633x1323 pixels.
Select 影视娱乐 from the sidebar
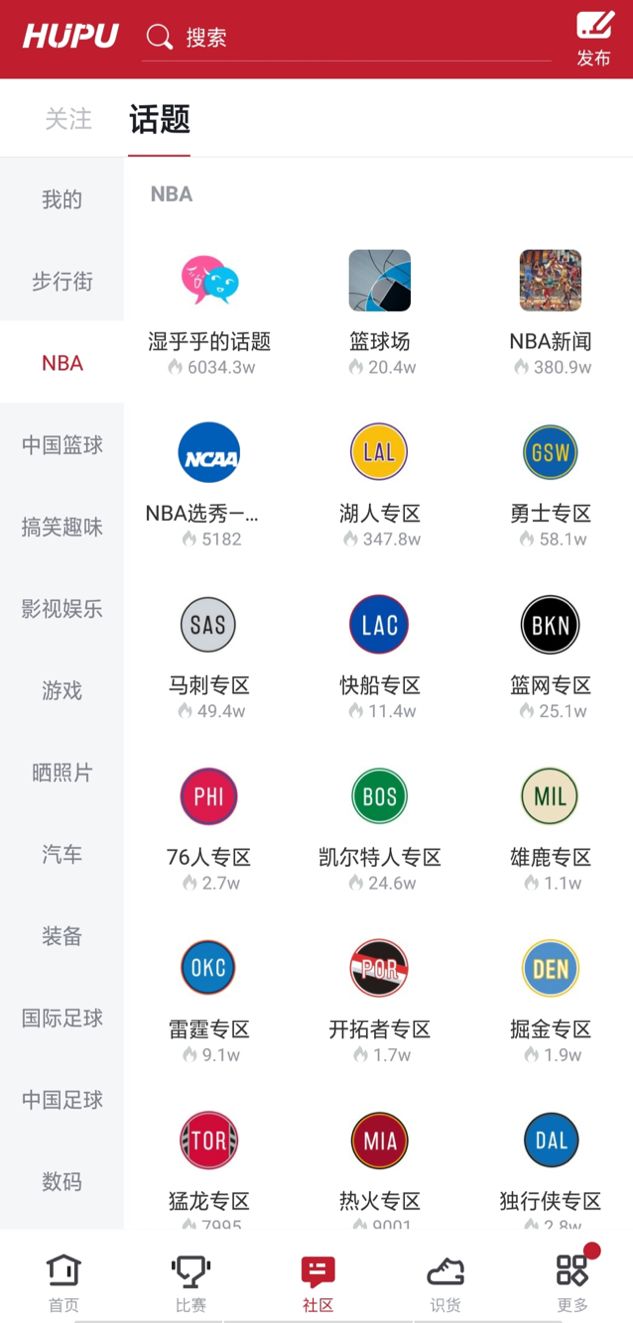pyautogui.click(x=62, y=609)
